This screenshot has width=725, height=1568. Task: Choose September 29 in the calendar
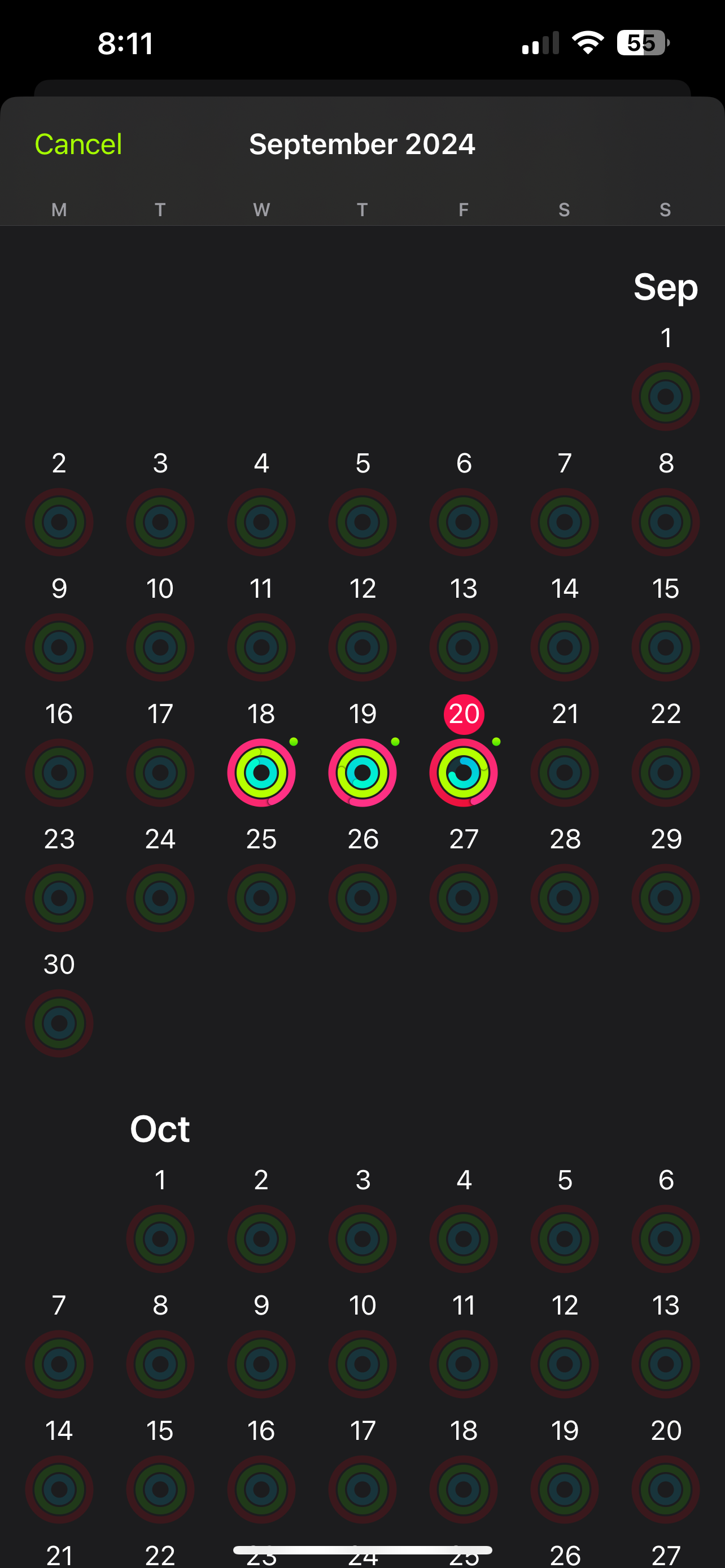pos(665,897)
